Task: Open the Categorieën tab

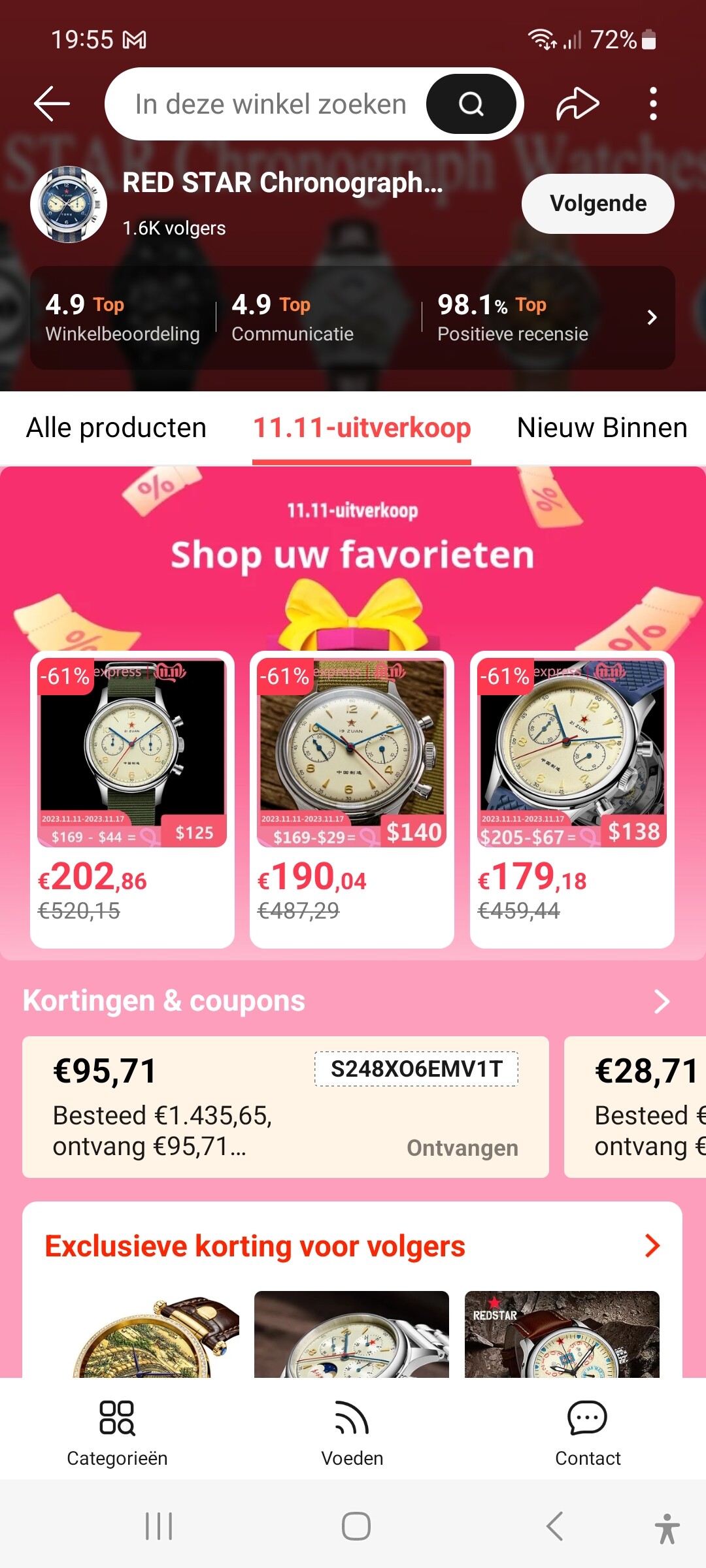Action: 117,1433
